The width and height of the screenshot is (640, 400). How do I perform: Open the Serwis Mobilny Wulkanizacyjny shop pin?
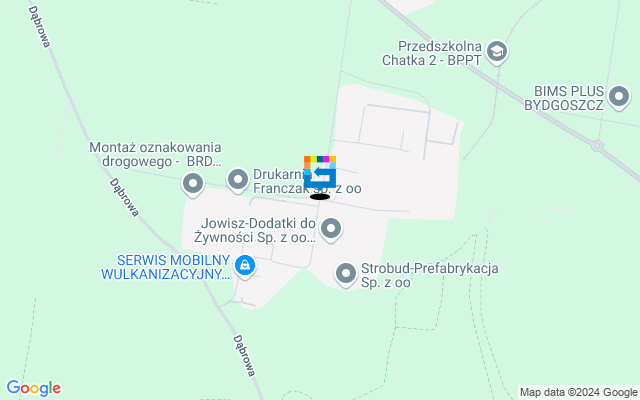(245, 266)
